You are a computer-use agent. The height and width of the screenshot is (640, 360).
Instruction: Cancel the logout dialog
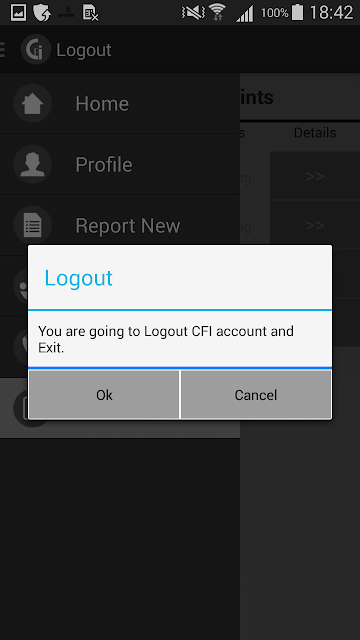[x=256, y=394]
